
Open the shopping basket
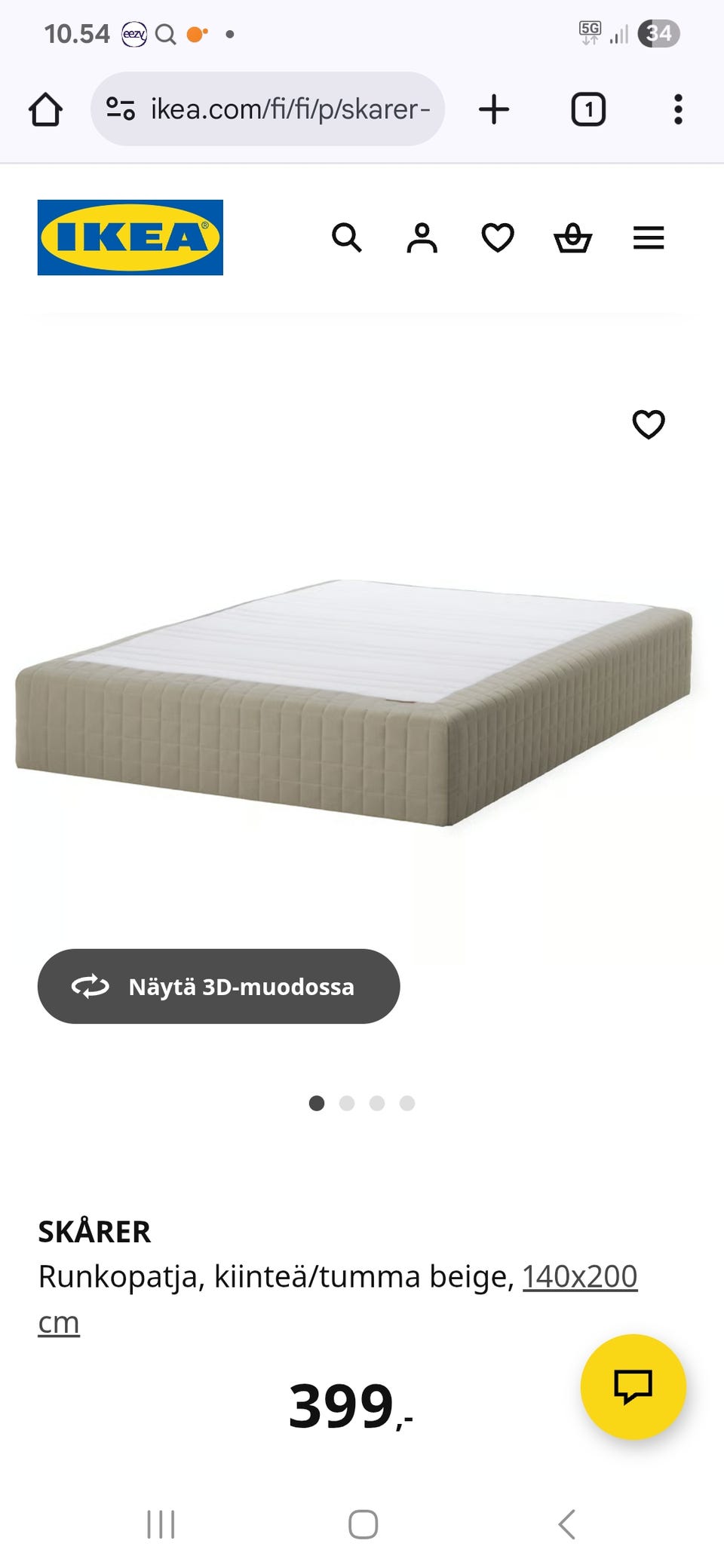(573, 238)
